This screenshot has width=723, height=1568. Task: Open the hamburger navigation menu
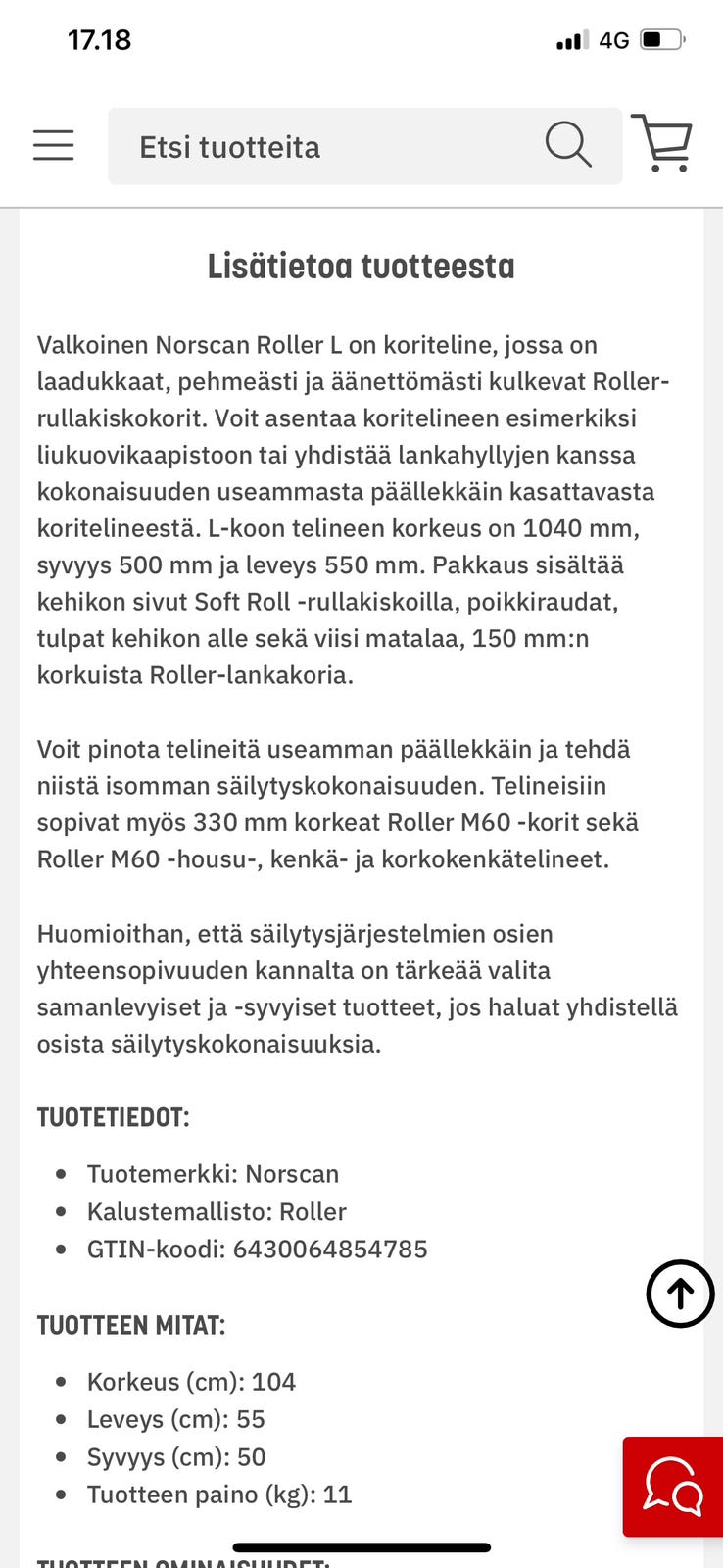point(53,145)
